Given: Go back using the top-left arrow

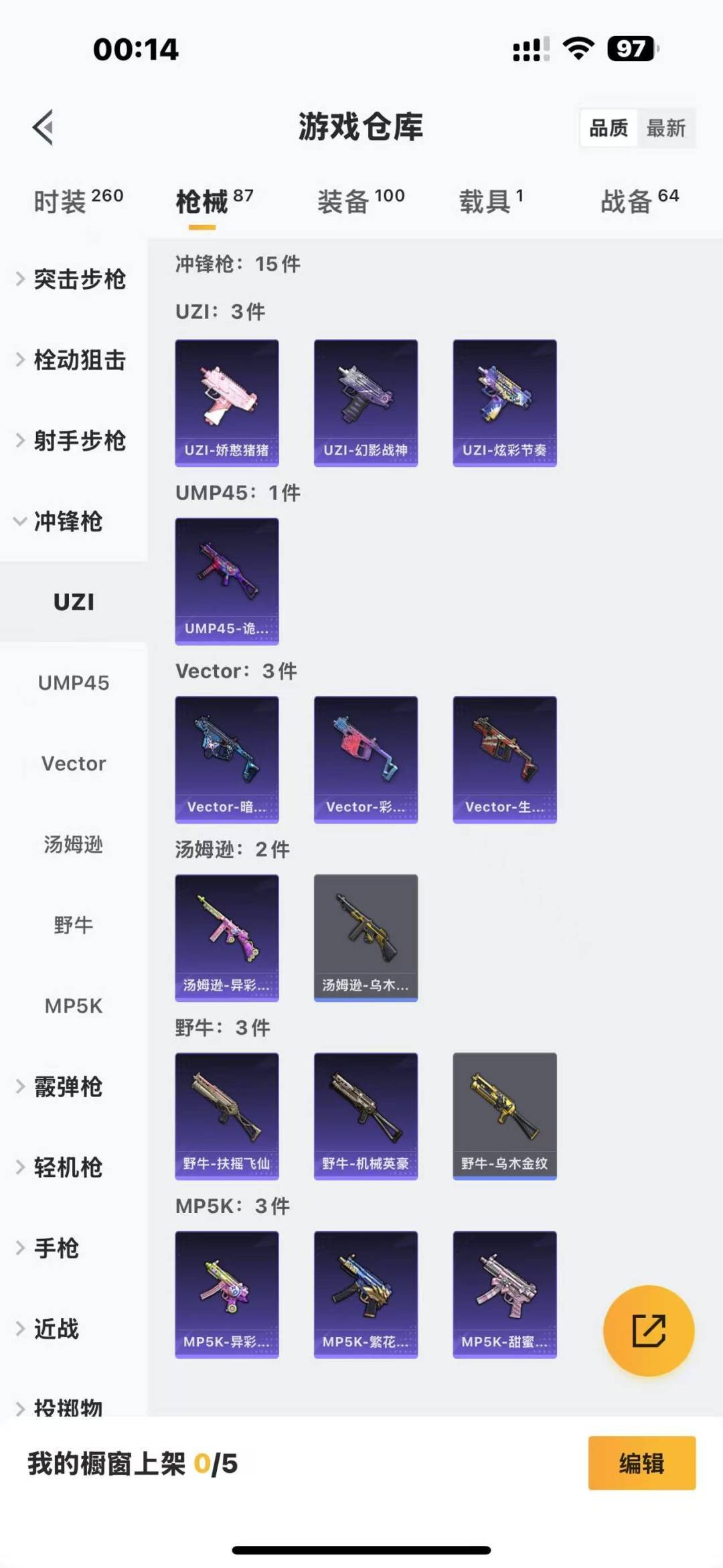Looking at the screenshot, I should (x=44, y=127).
